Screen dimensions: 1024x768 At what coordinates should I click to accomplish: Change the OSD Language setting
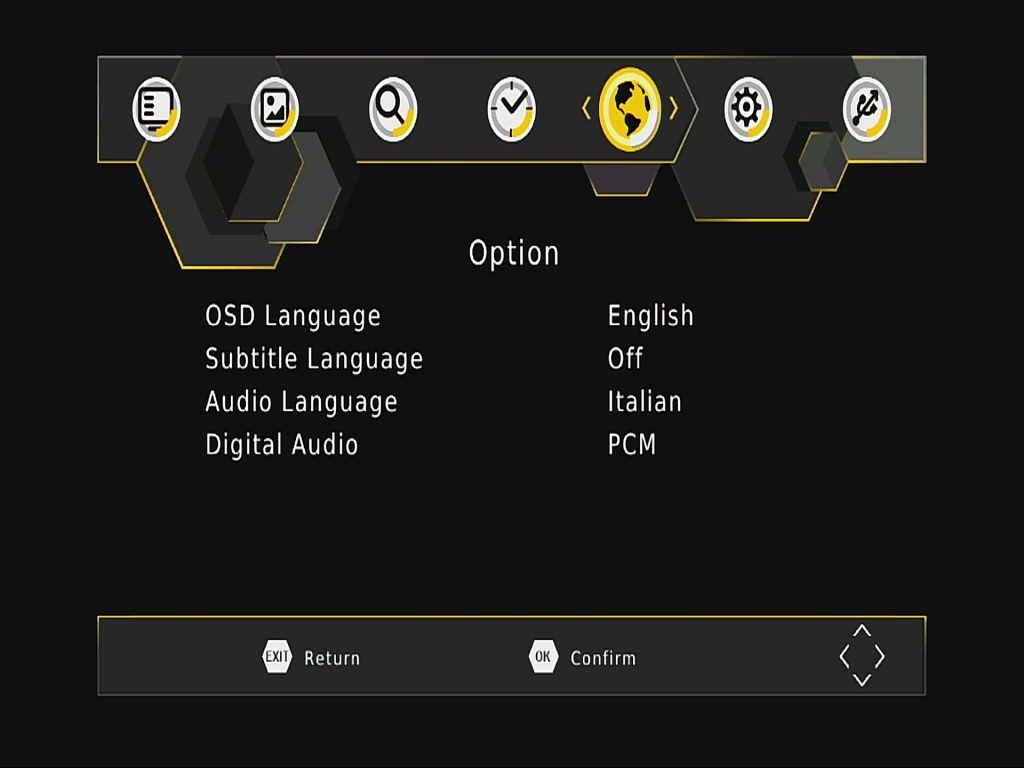(650, 316)
